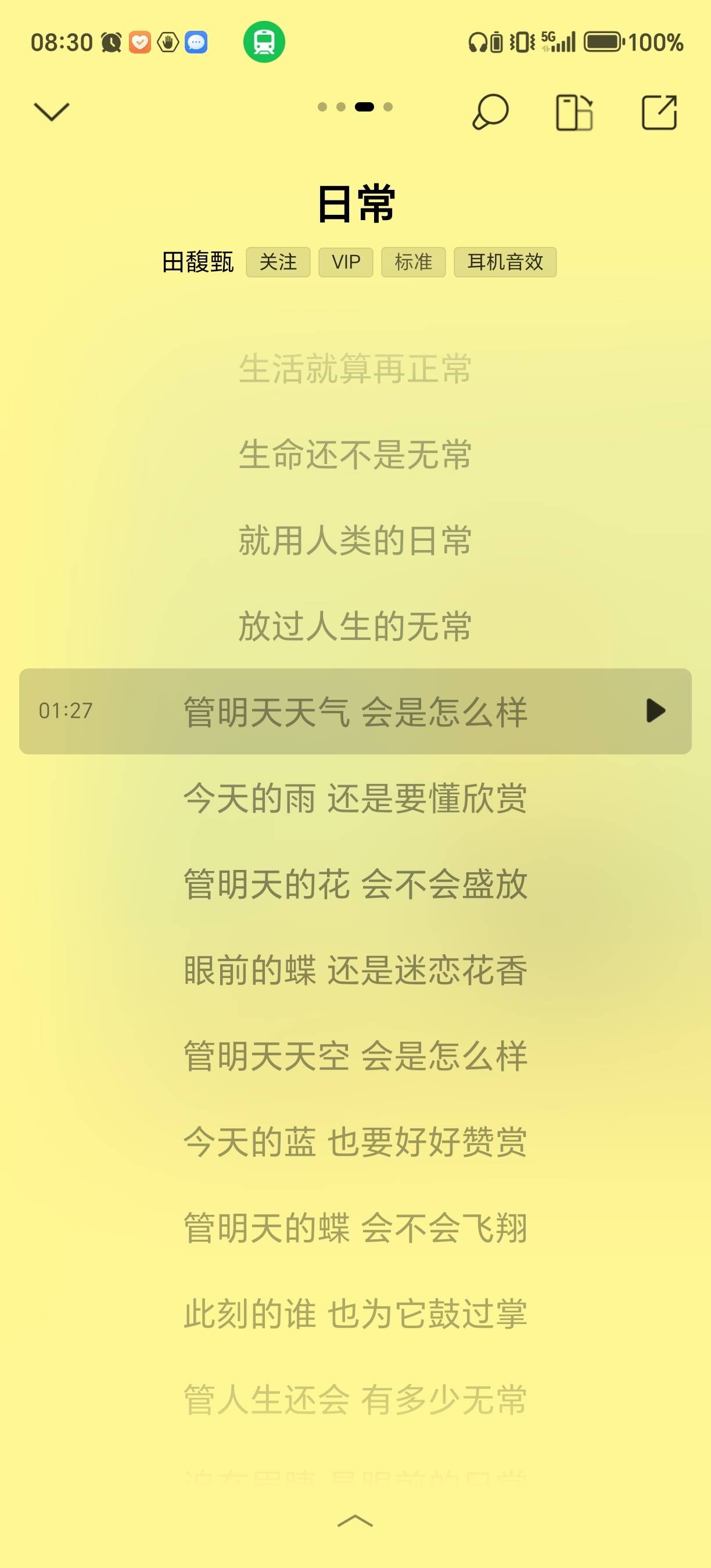Change audio quality via the 标准 chip

(x=414, y=262)
